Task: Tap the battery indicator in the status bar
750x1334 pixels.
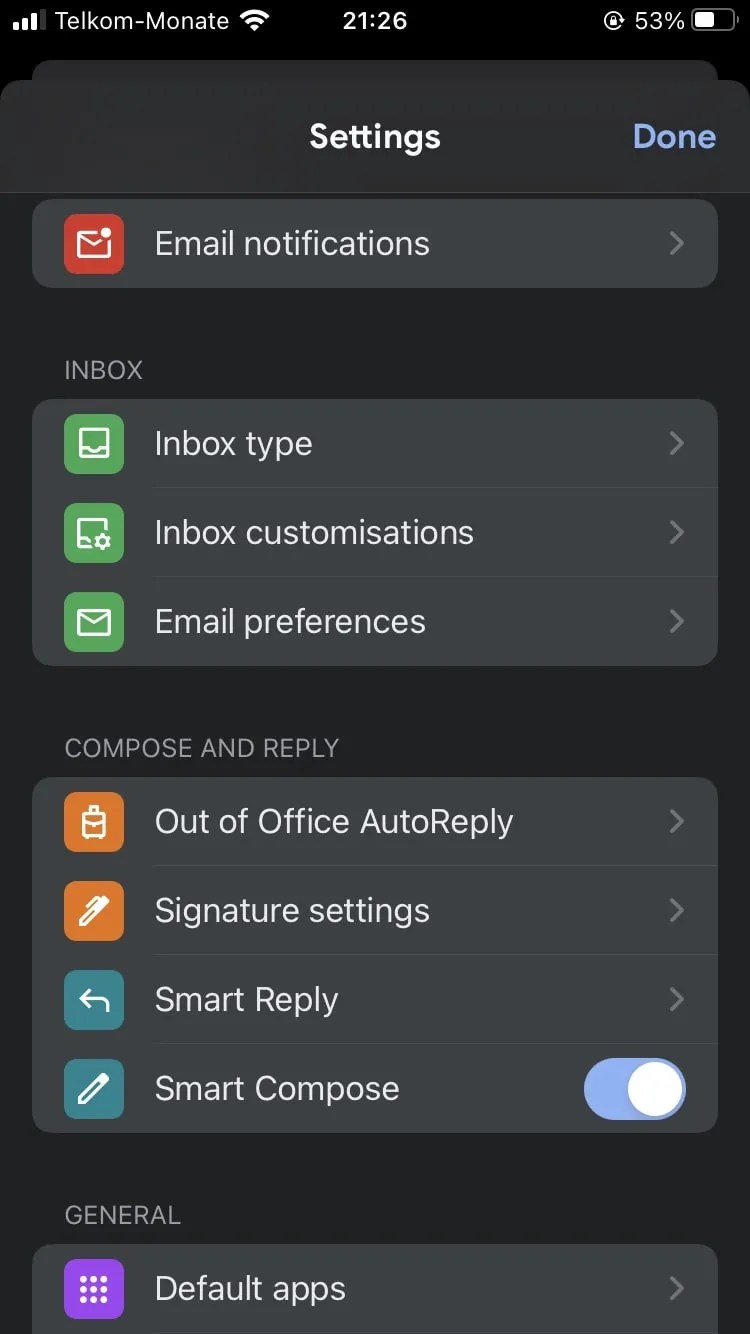Action: point(712,18)
